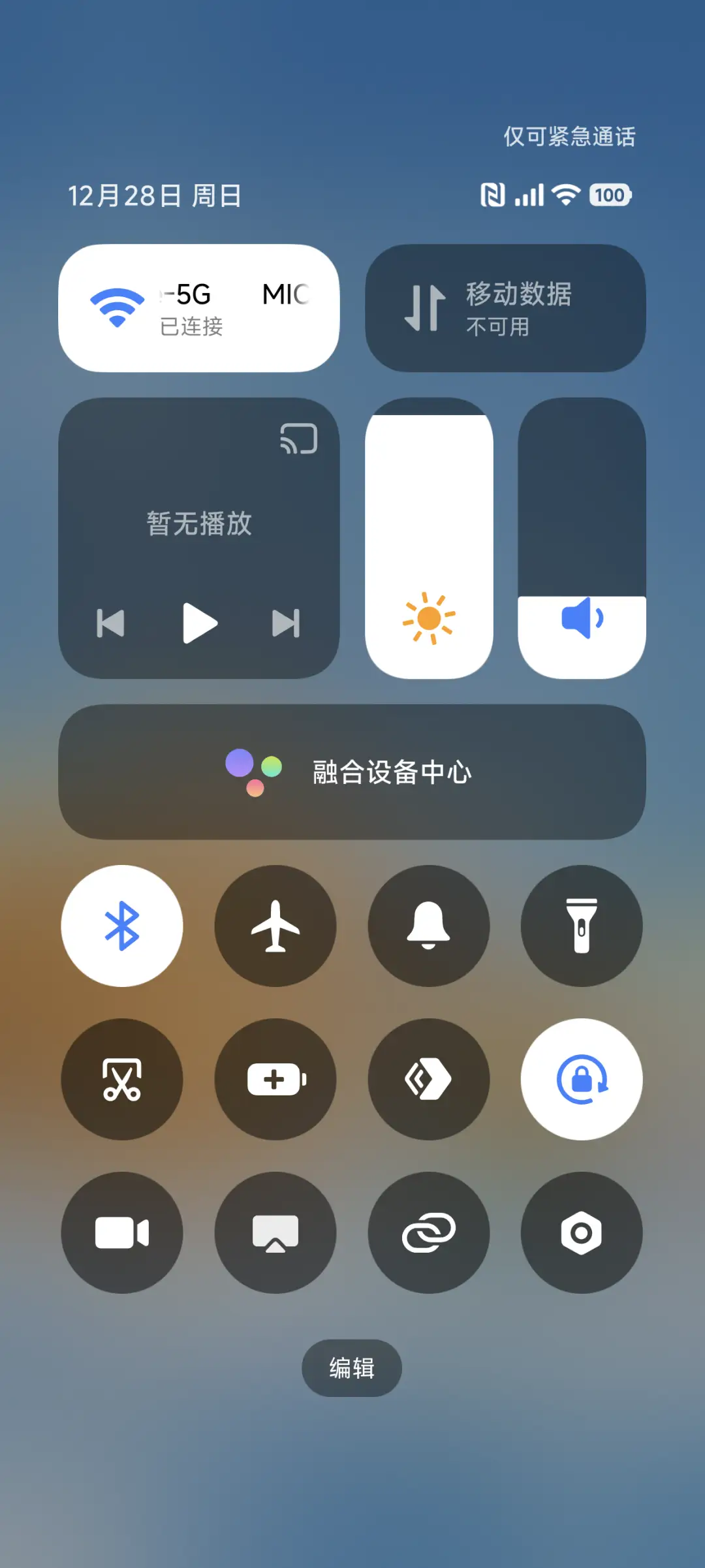Disable rotation lock
This screenshot has height=1568, width=705.
tap(582, 1080)
